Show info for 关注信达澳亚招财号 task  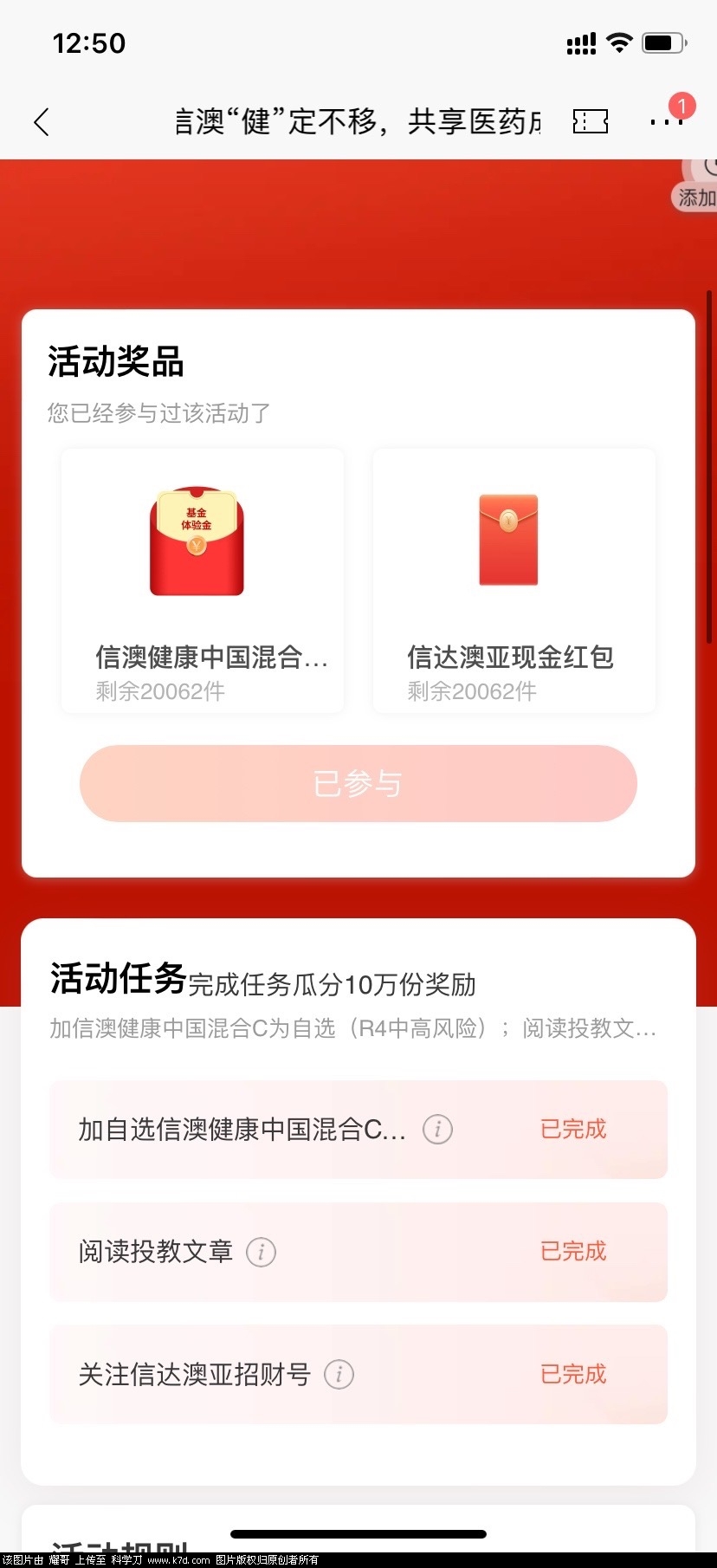click(339, 1374)
